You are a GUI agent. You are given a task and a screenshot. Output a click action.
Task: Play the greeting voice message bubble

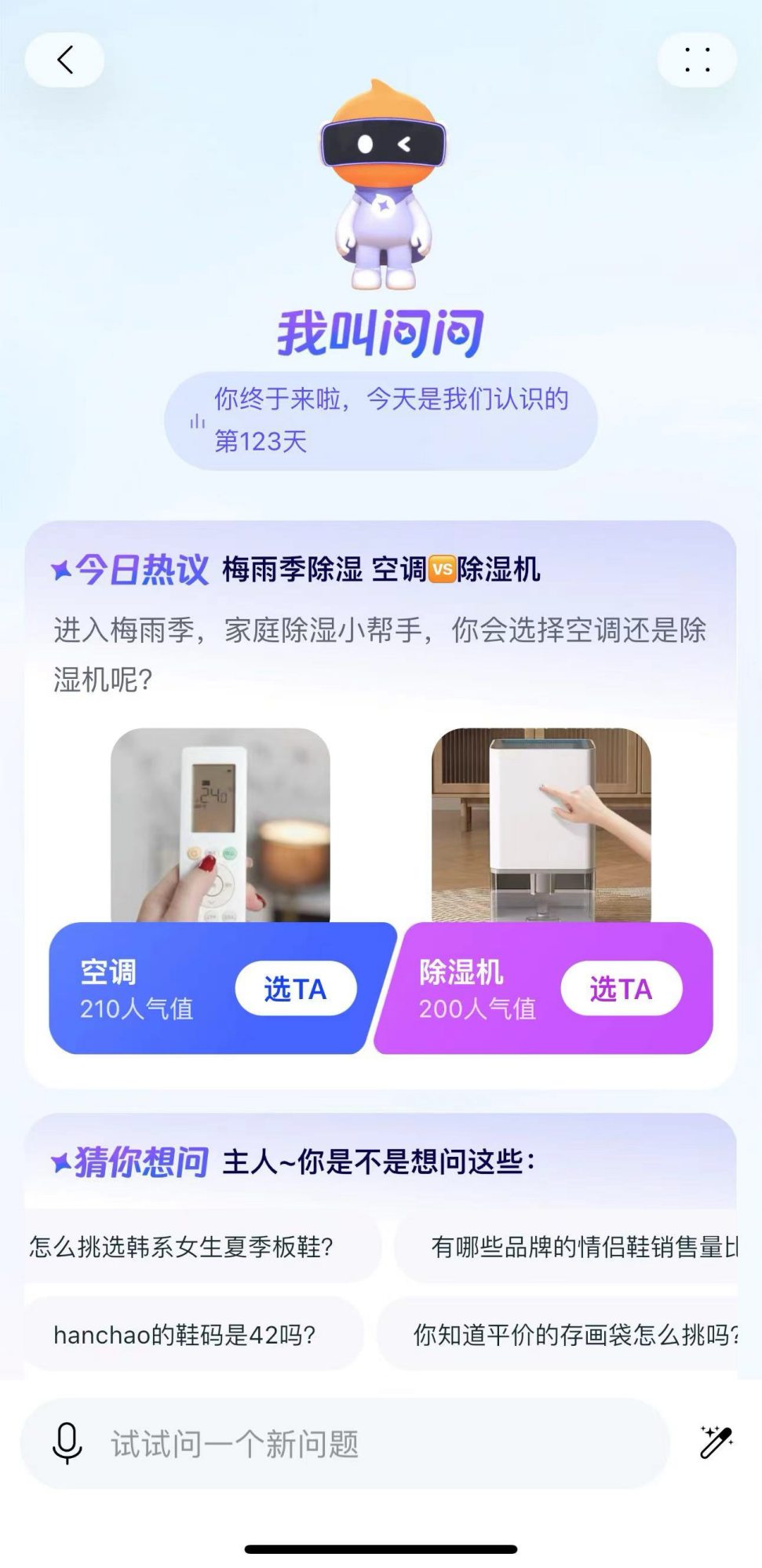(381, 421)
